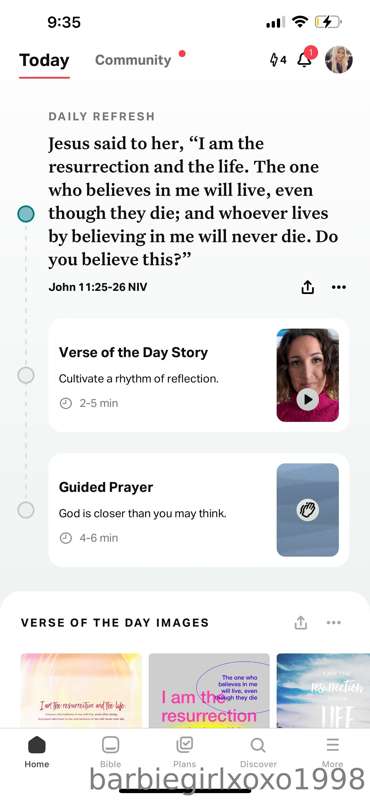
Task: Share the Verse of the Day Images
Action: (x=301, y=622)
